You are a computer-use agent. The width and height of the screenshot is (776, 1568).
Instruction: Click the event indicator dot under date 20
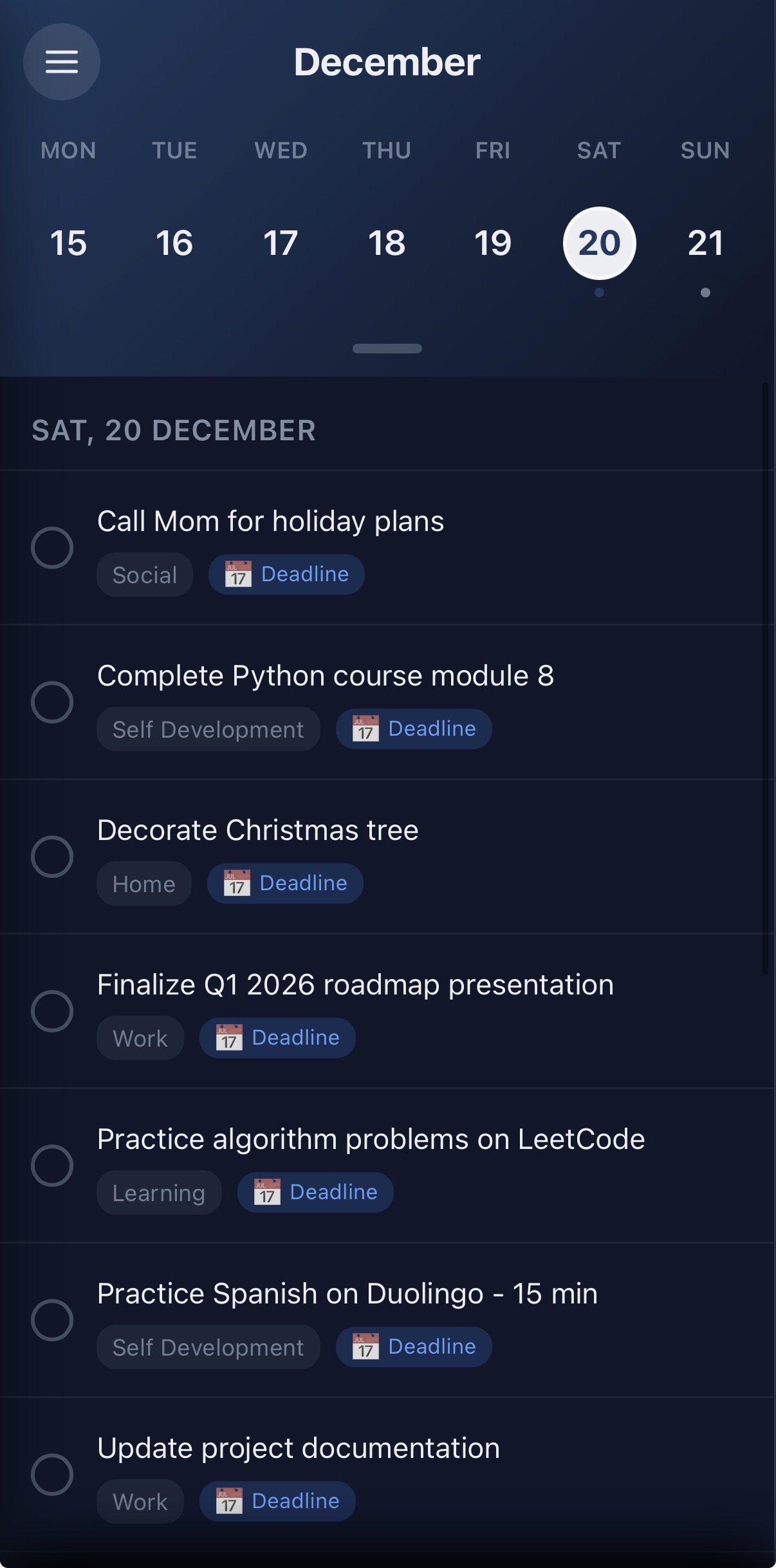click(x=598, y=293)
